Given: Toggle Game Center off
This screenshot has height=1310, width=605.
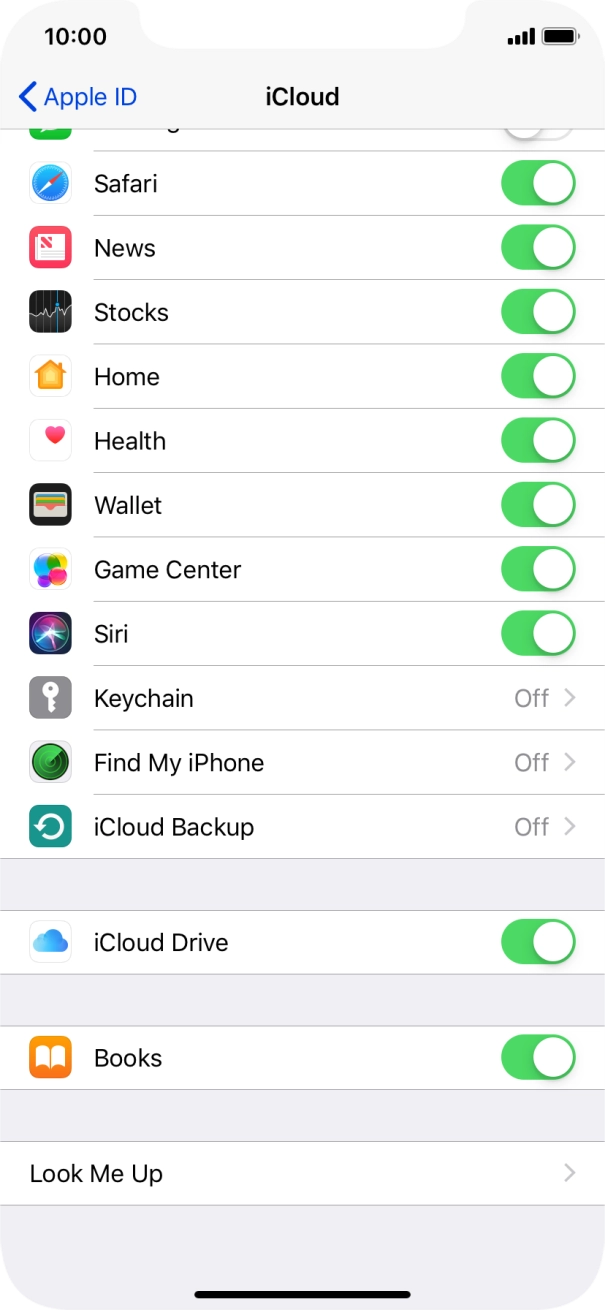Looking at the screenshot, I should pos(538,570).
